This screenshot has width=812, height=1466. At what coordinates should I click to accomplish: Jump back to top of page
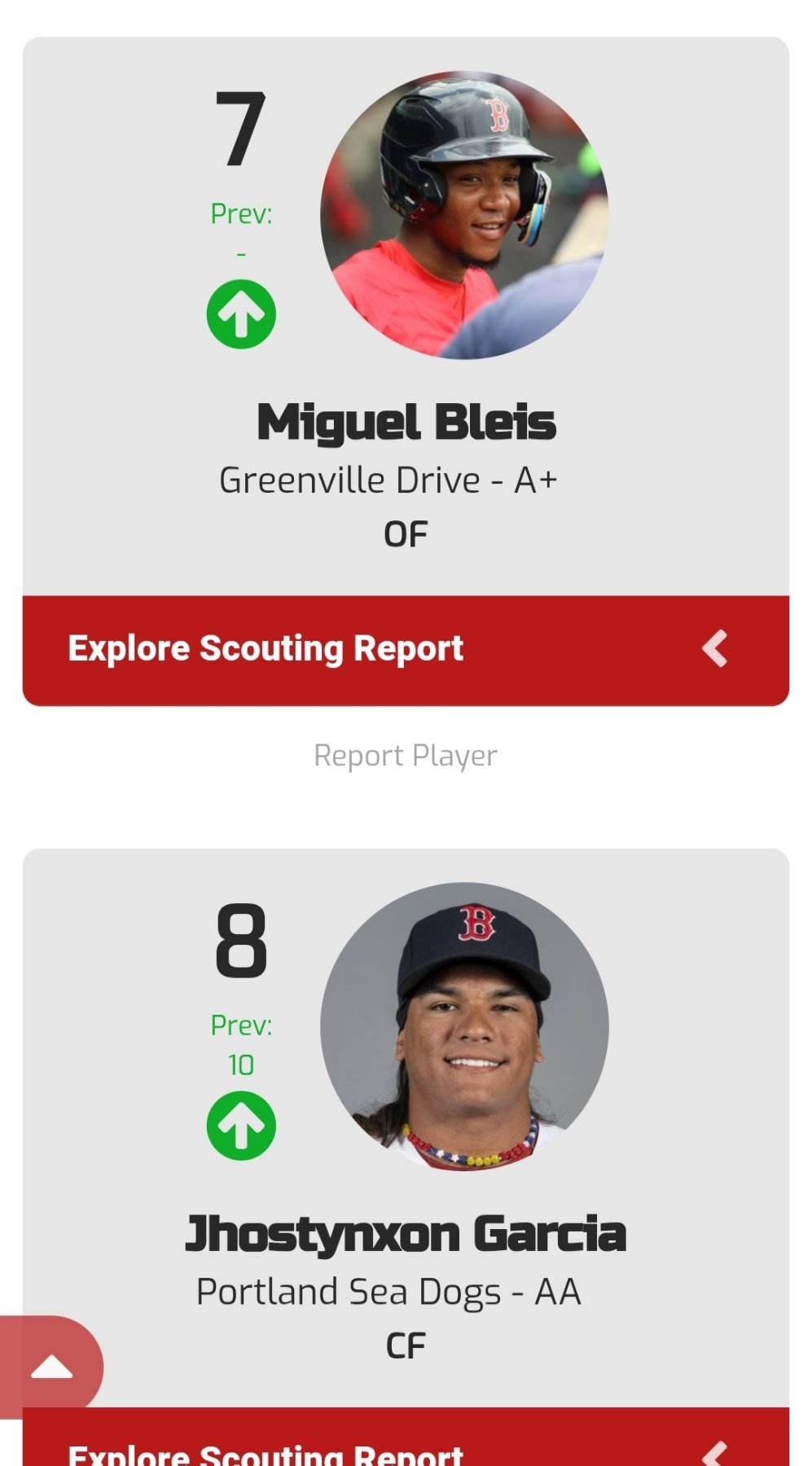pos(51,1367)
